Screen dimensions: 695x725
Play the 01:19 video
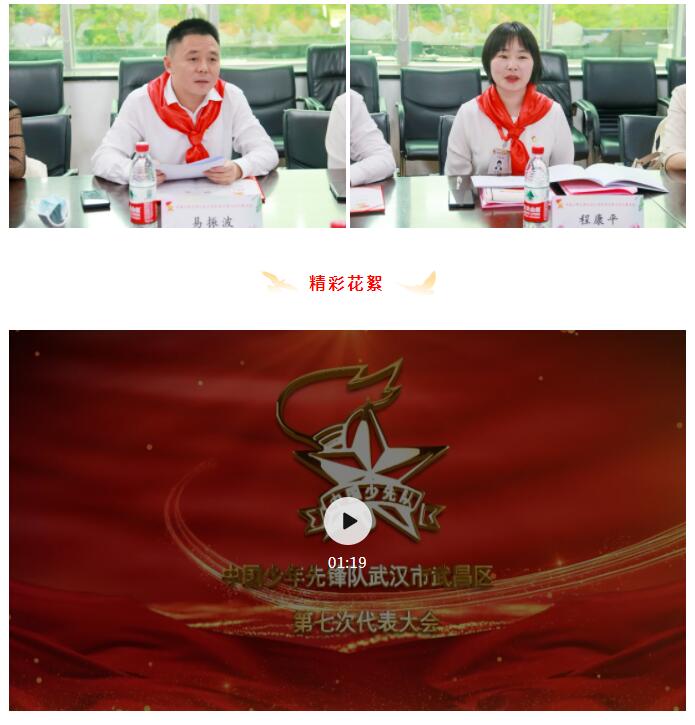point(348,521)
